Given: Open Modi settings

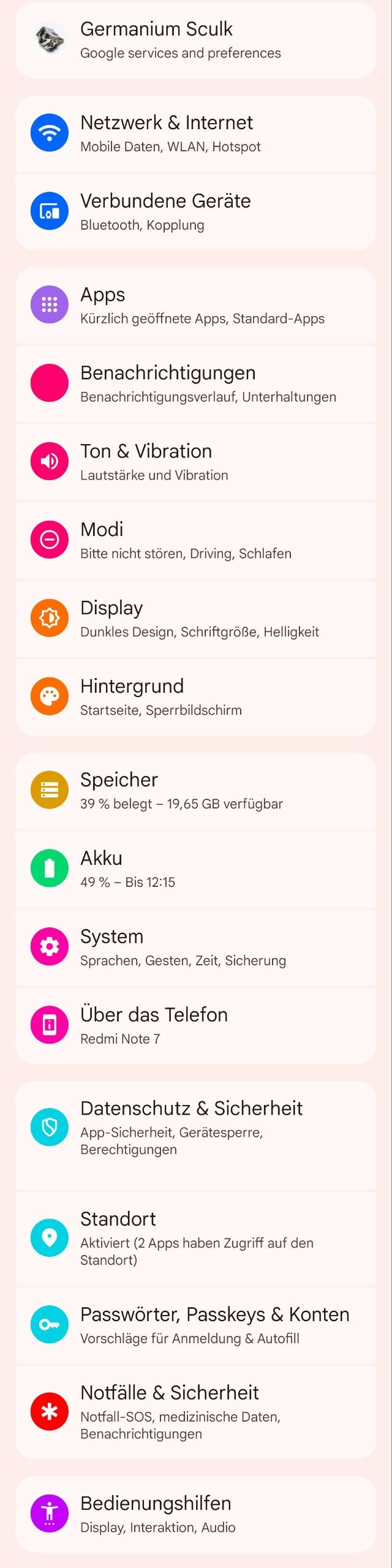Looking at the screenshot, I should point(195,541).
